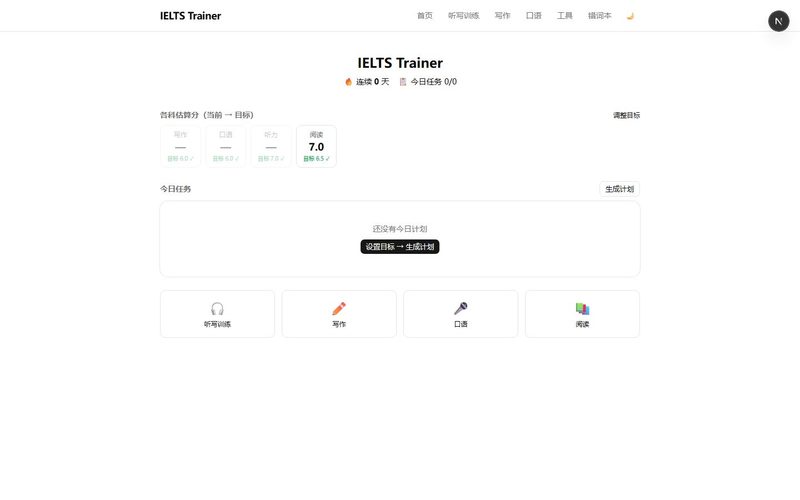Screen dimensions: 800x500
Task: Go to 首页 in the top navigation
Action: point(424,16)
